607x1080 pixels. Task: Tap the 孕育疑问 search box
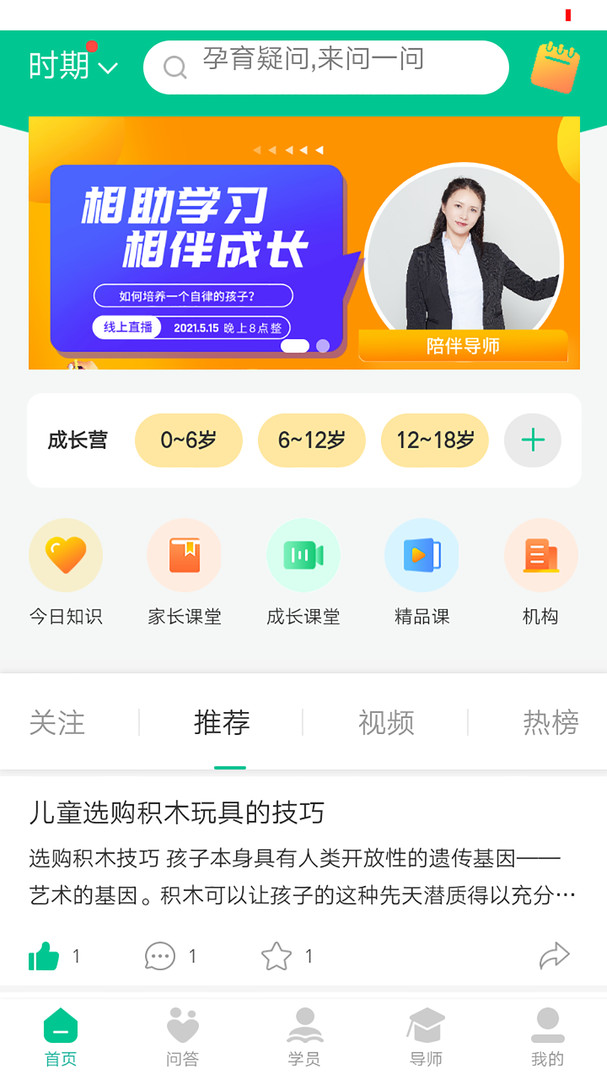point(325,66)
